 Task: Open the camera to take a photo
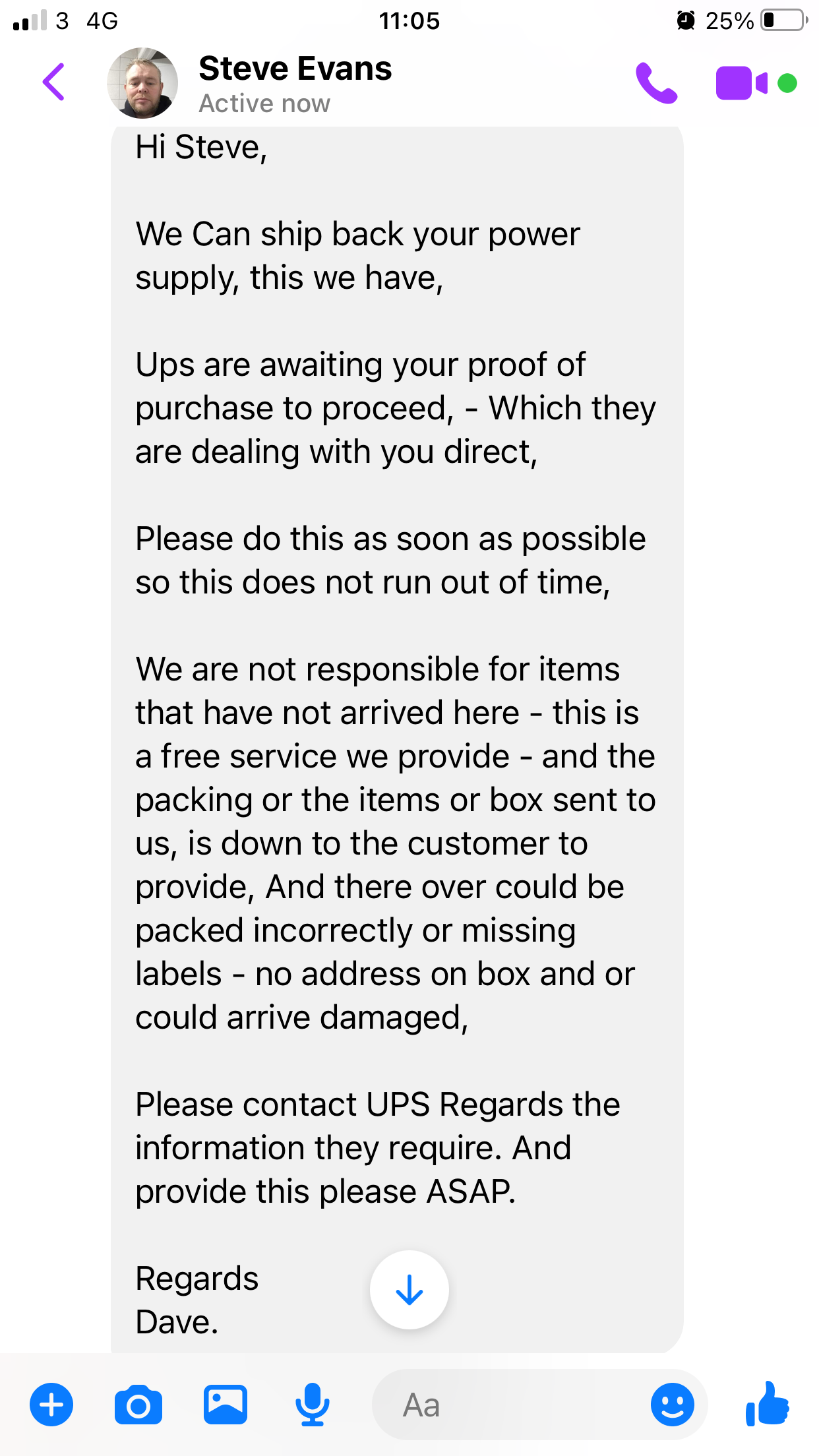[138, 1405]
